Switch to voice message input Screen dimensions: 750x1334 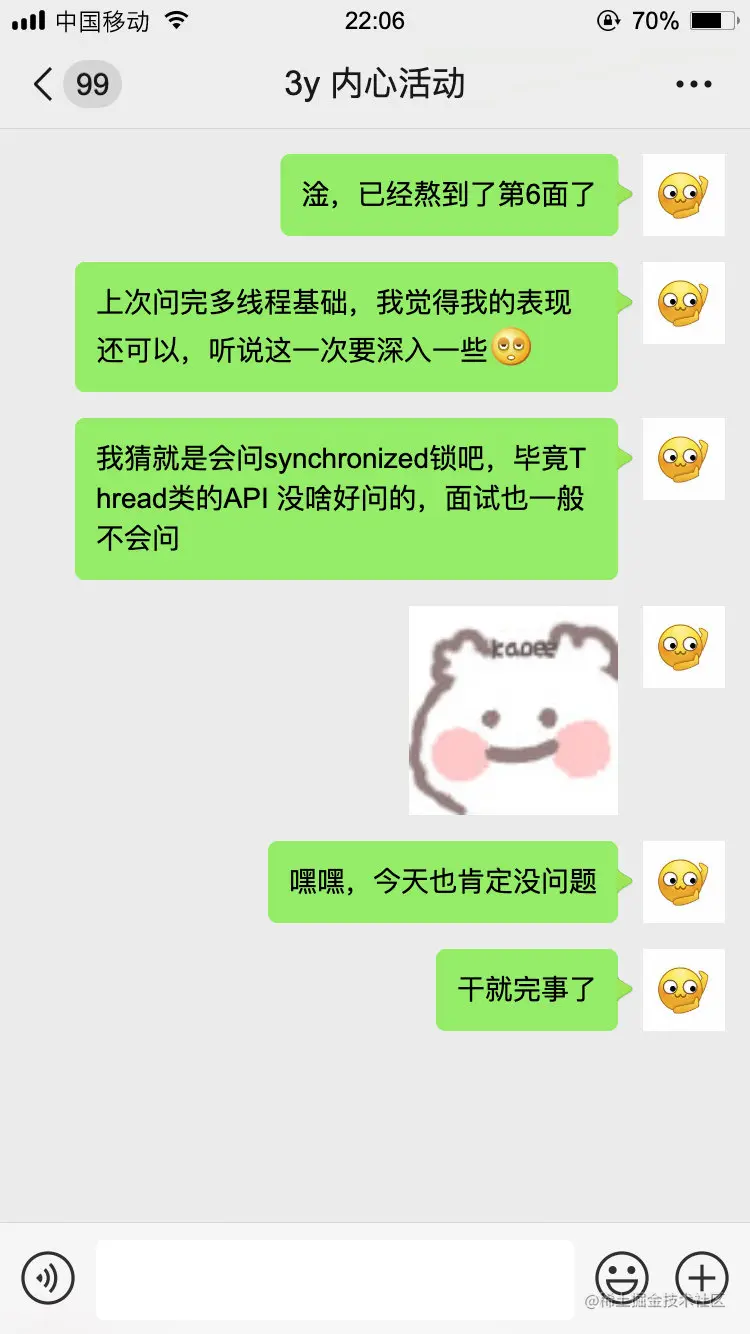[x=48, y=1277]
